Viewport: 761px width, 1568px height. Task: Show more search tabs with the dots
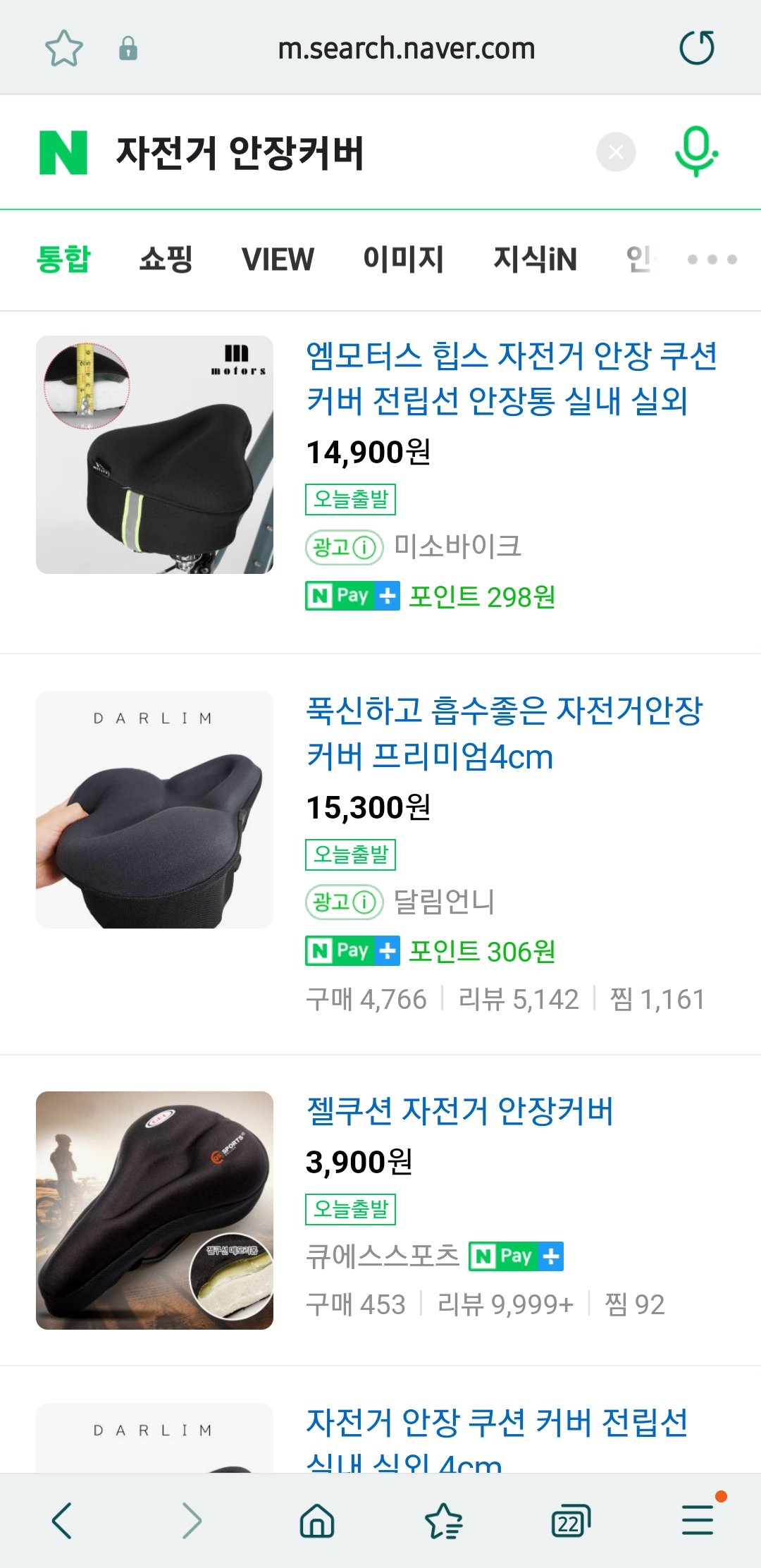click(x=712, y=259)
